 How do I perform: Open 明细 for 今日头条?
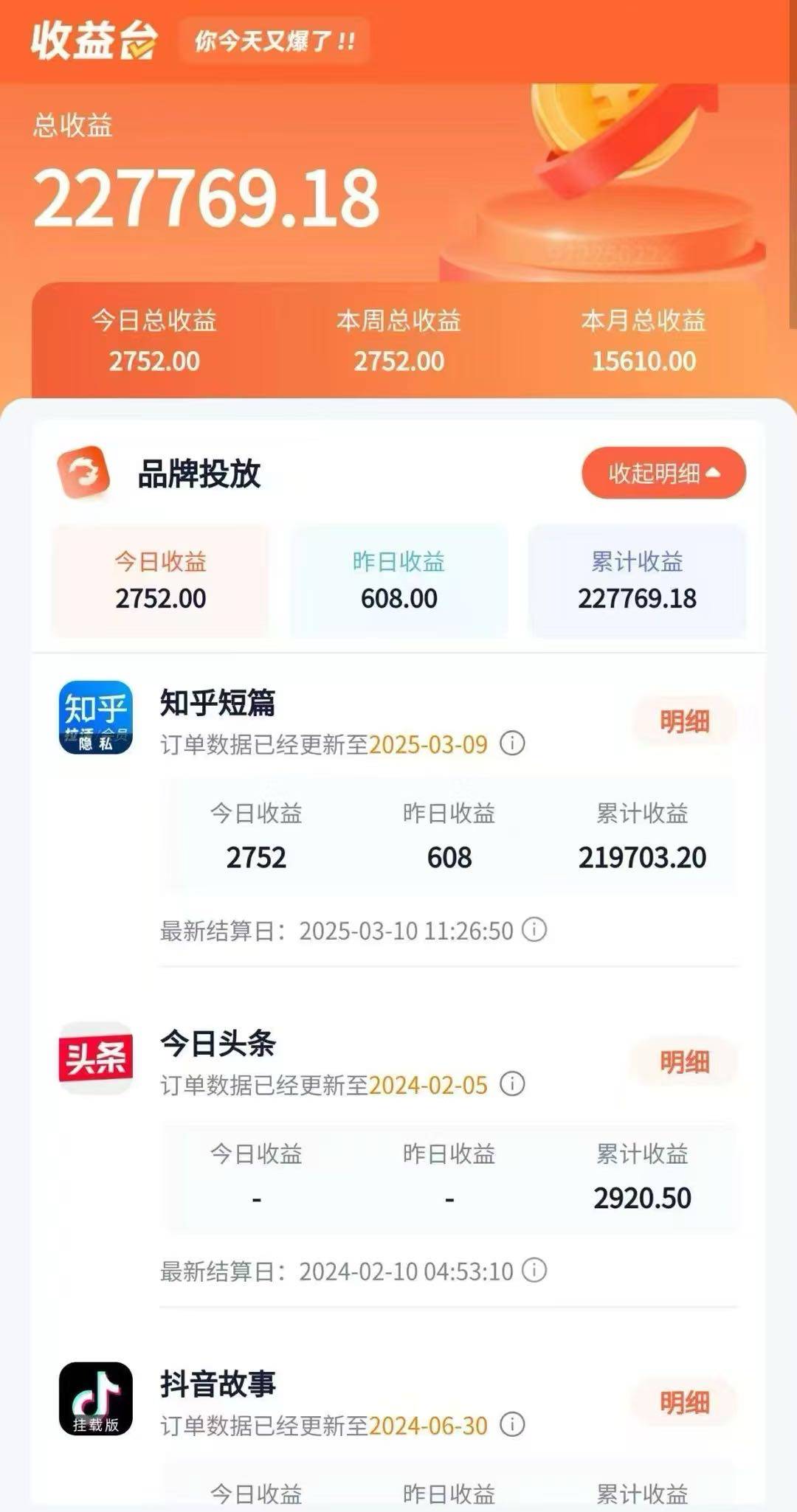pos(684,1062)
